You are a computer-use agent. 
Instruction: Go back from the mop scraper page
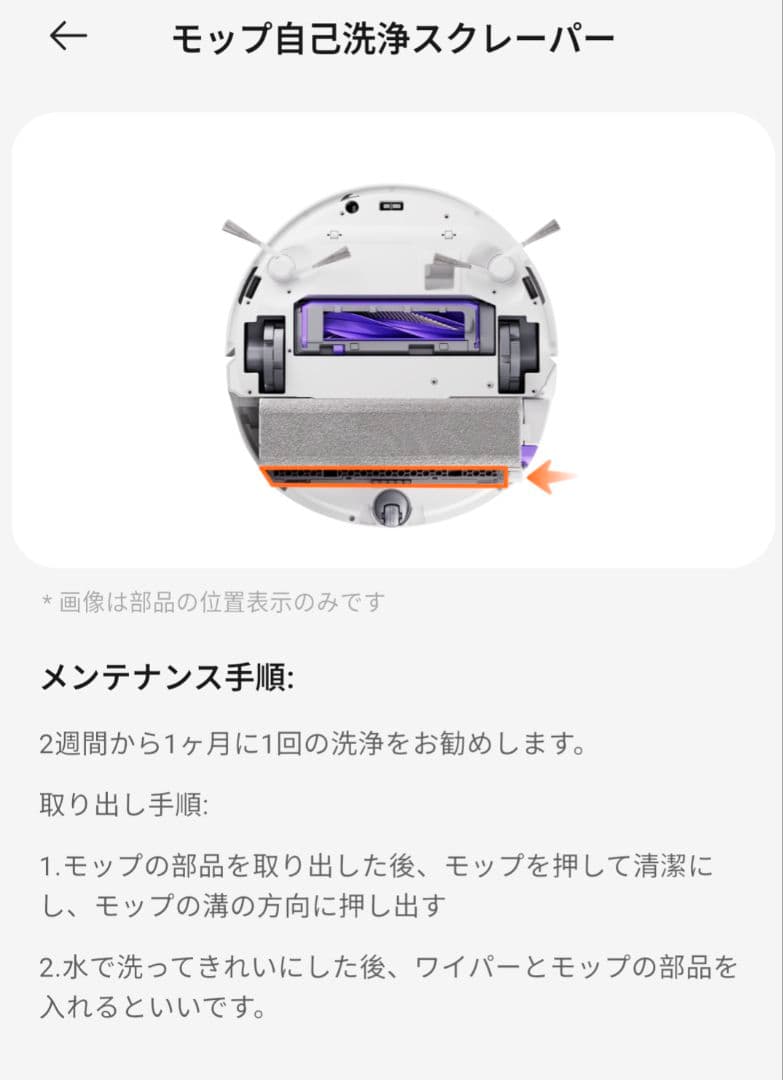point(68,37)
